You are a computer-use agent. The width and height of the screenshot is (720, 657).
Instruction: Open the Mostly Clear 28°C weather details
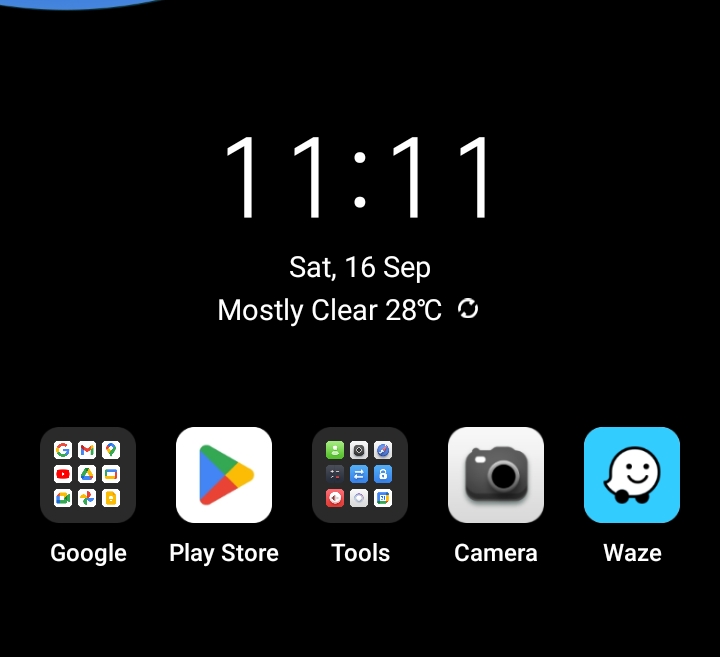pos(330,310)
